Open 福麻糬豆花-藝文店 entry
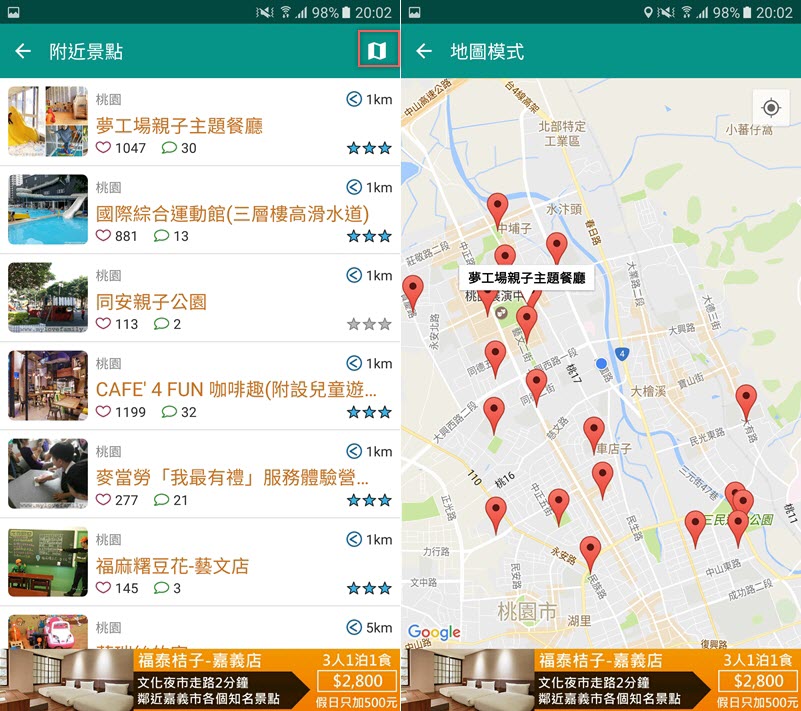801x711 pixels. coord(172,566)
